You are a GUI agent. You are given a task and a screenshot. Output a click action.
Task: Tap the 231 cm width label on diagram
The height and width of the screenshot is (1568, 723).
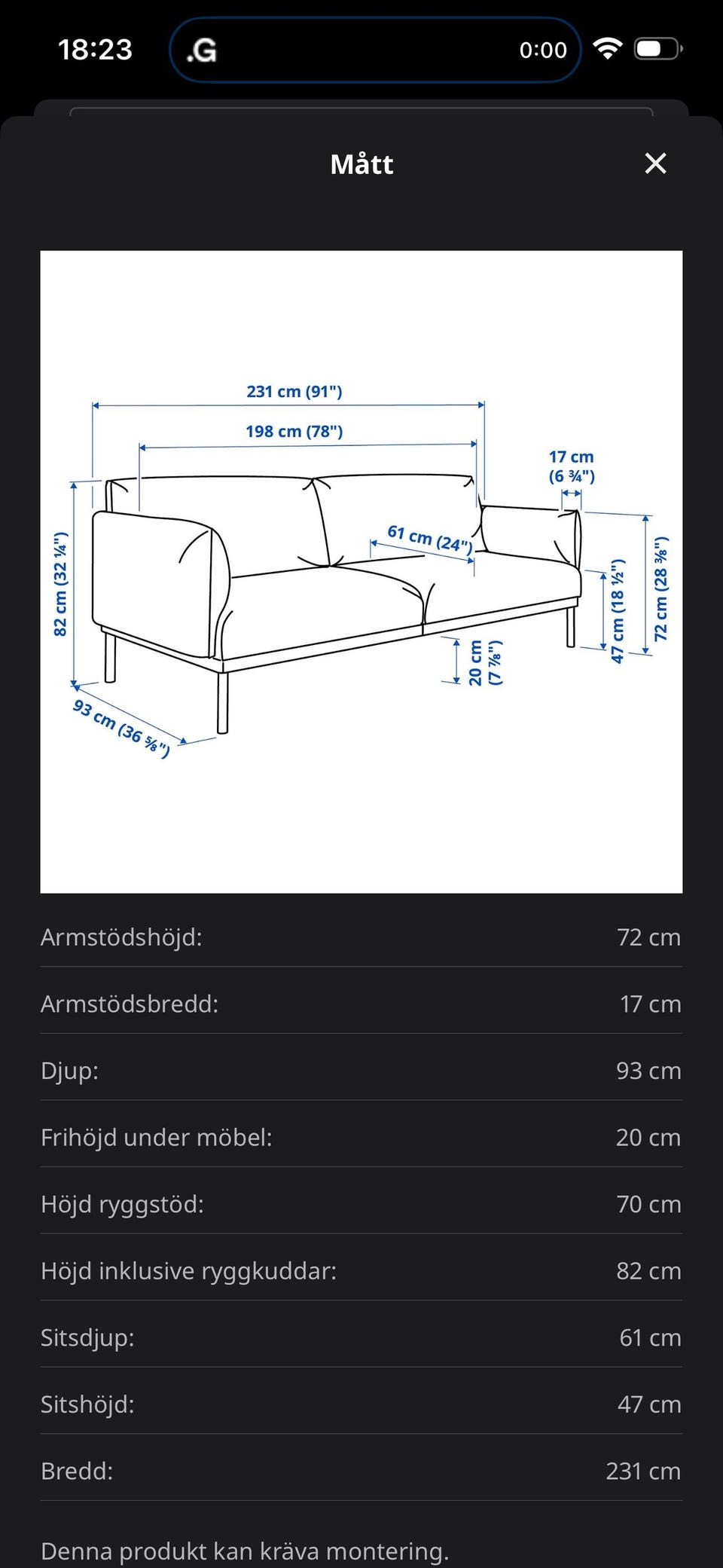(x=294, y=392)
